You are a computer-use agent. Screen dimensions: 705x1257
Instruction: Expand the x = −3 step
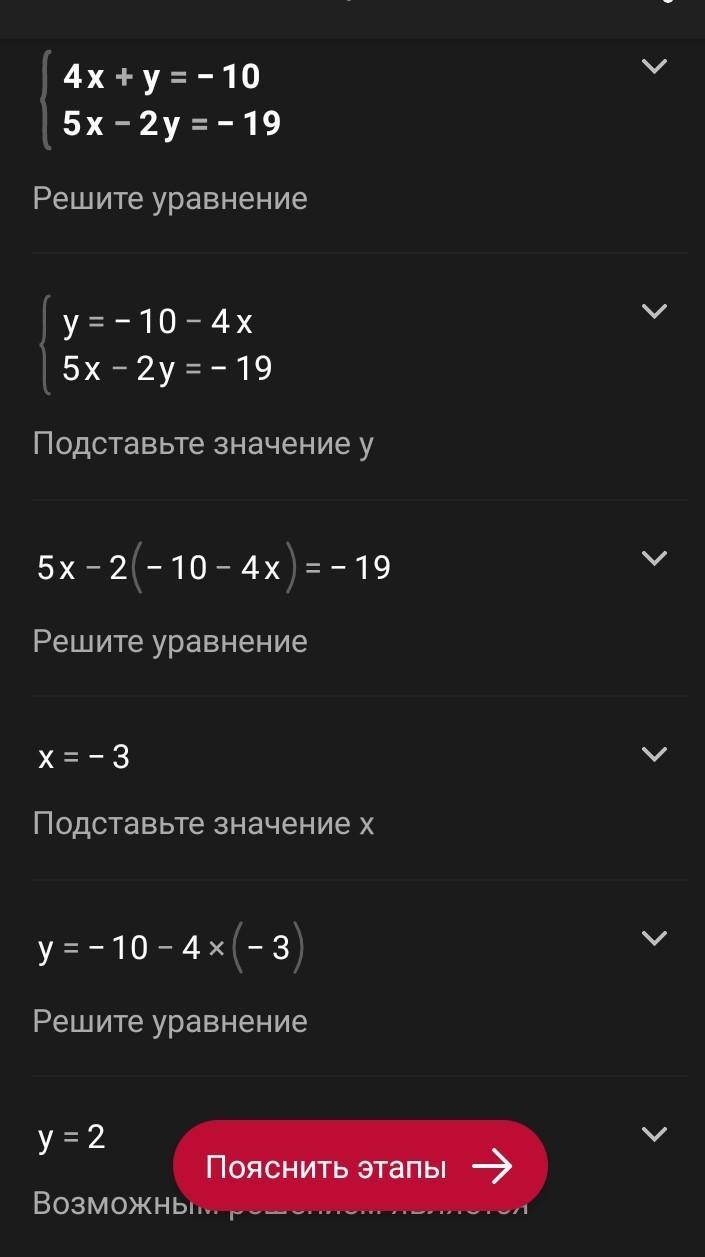click(x=653, y=754)
